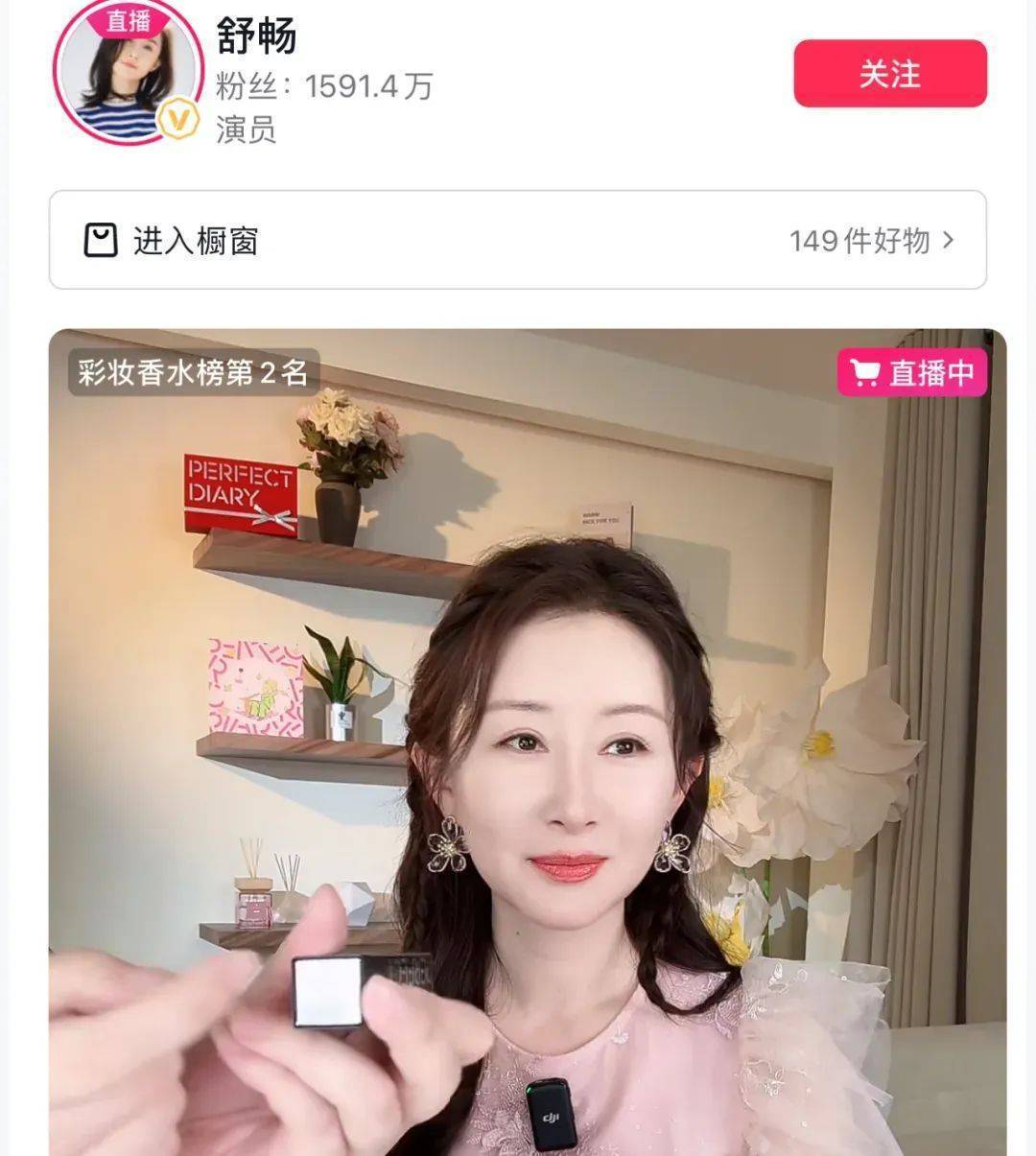
Task: Tap the 关注 follow button
Action: pyautogui.click(x=889, y=74)
